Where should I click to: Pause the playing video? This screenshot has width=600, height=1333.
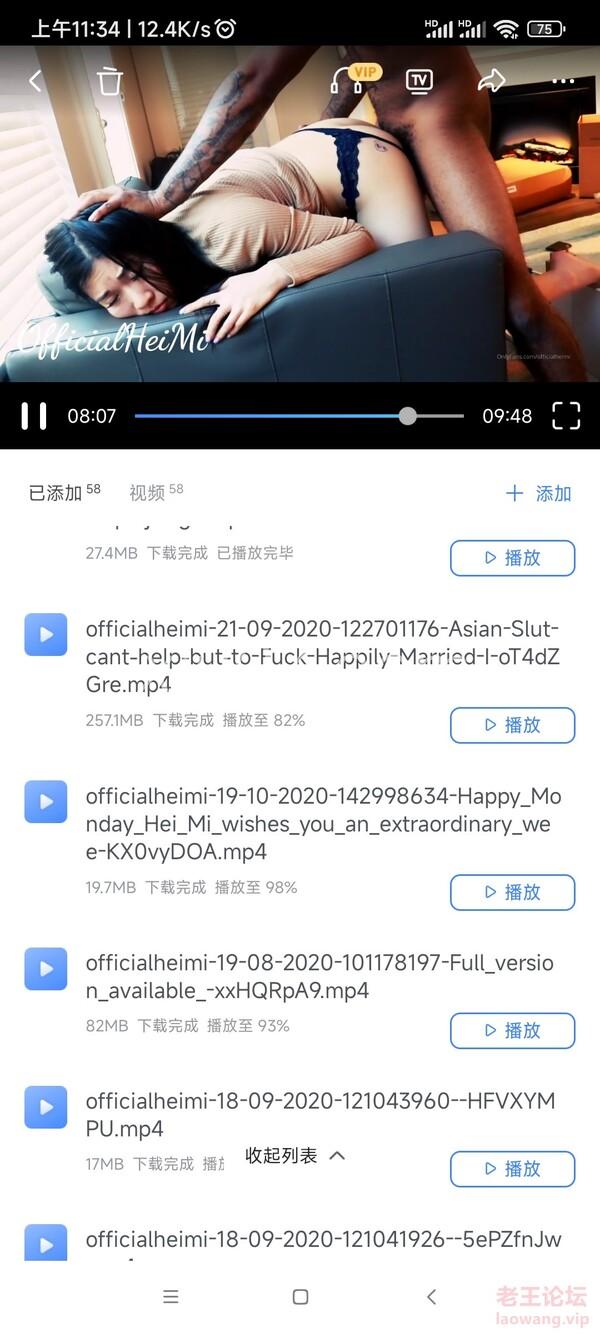(34, 416)
